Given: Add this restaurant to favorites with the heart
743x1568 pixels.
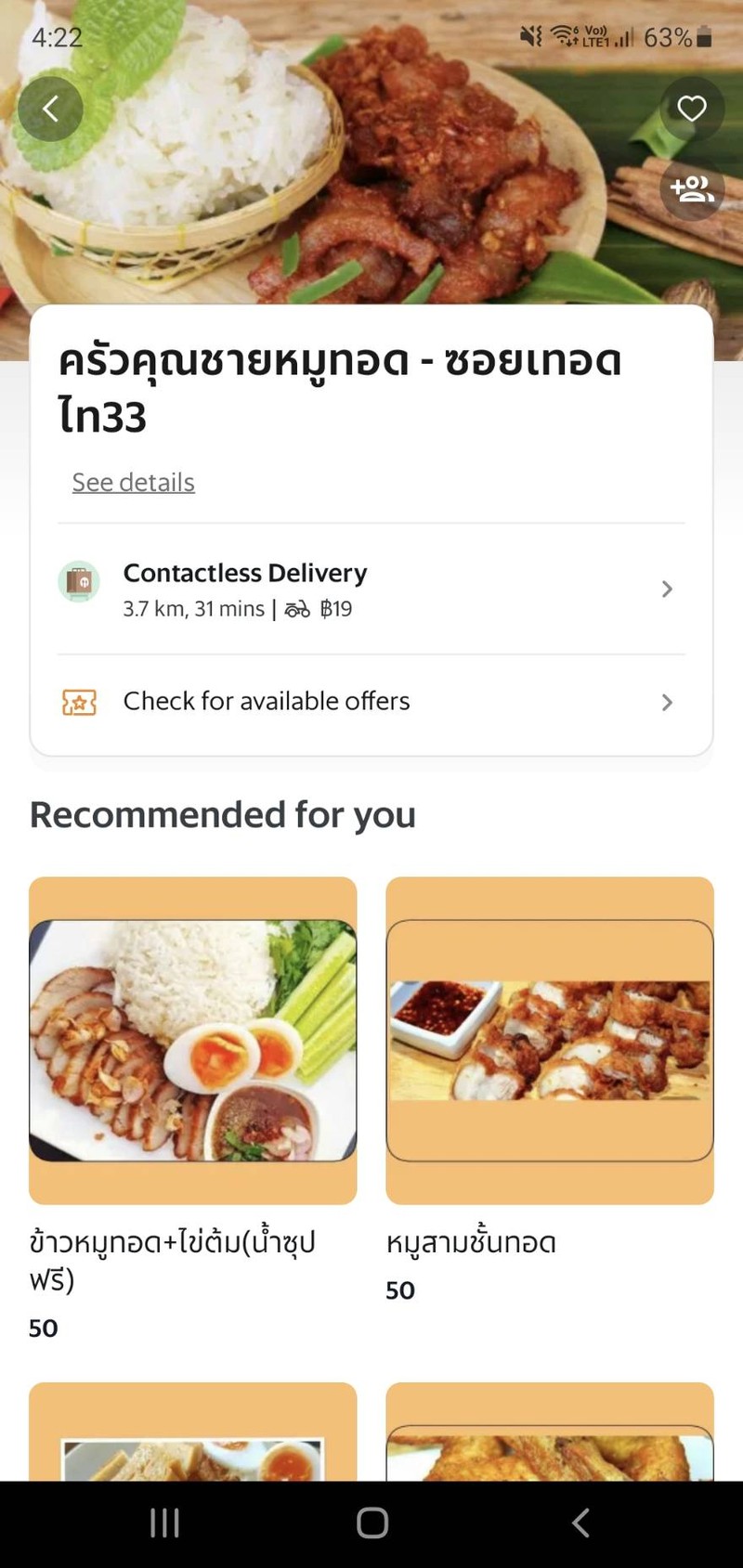Looking at the screenshot, I should point(692,109).
